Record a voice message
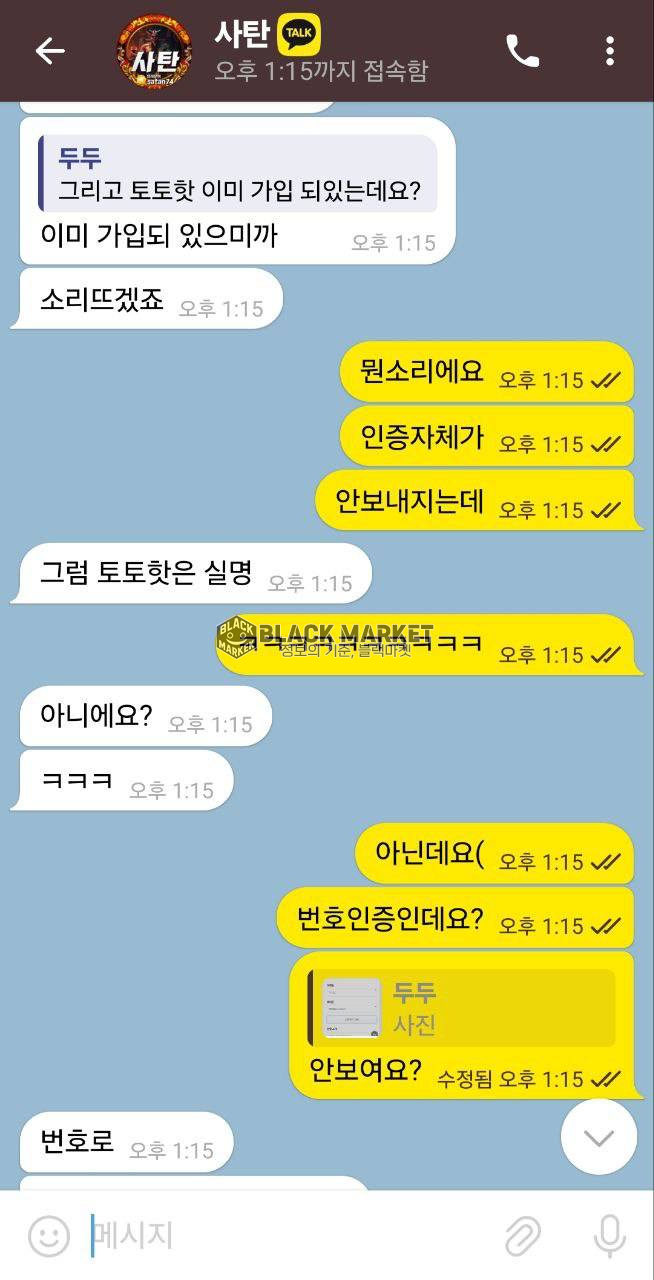This screenshot has width=654, height=1280. pos(609,1236)
